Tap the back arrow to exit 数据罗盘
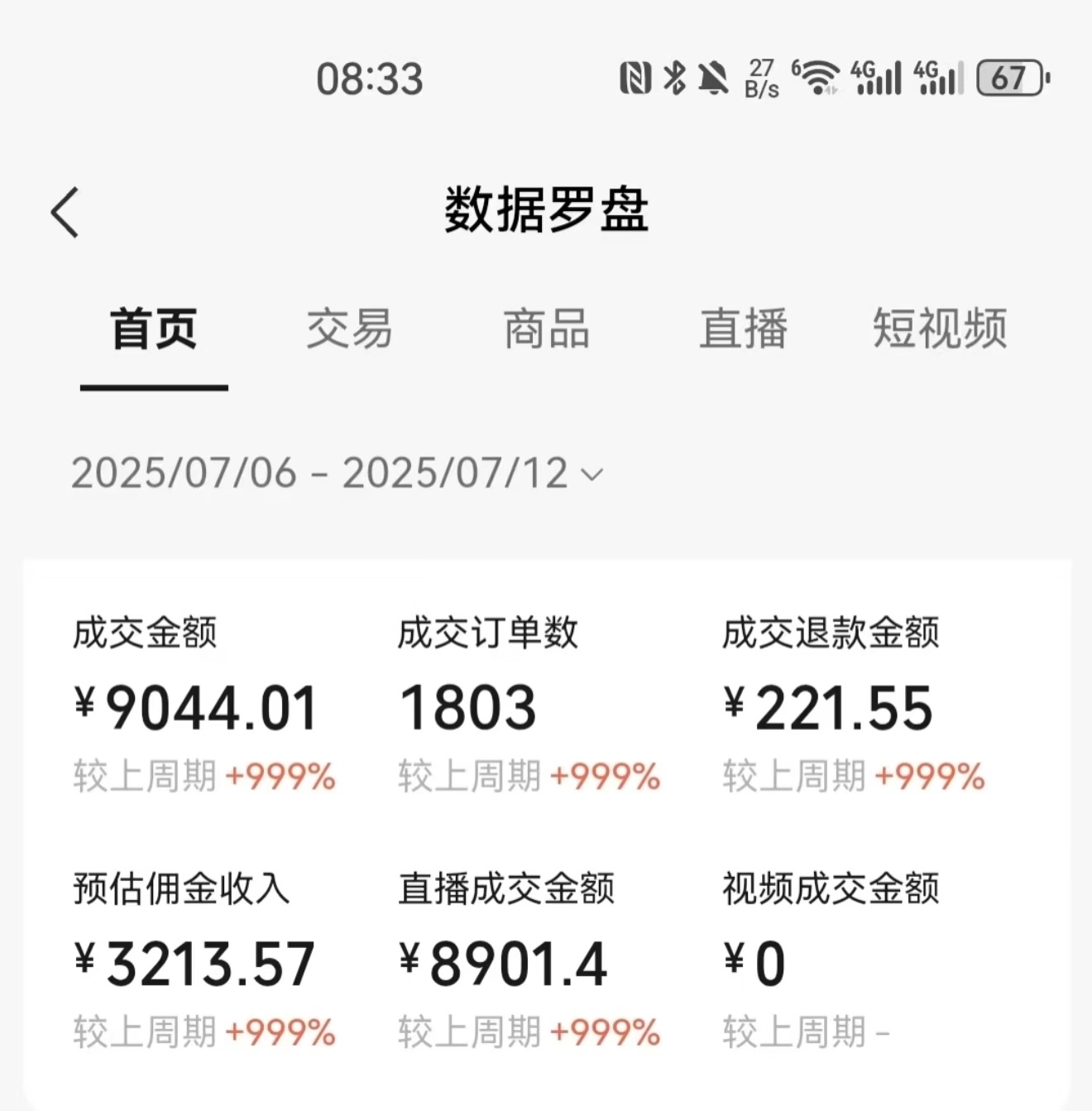1092x1111 pixels. (62, 212)
